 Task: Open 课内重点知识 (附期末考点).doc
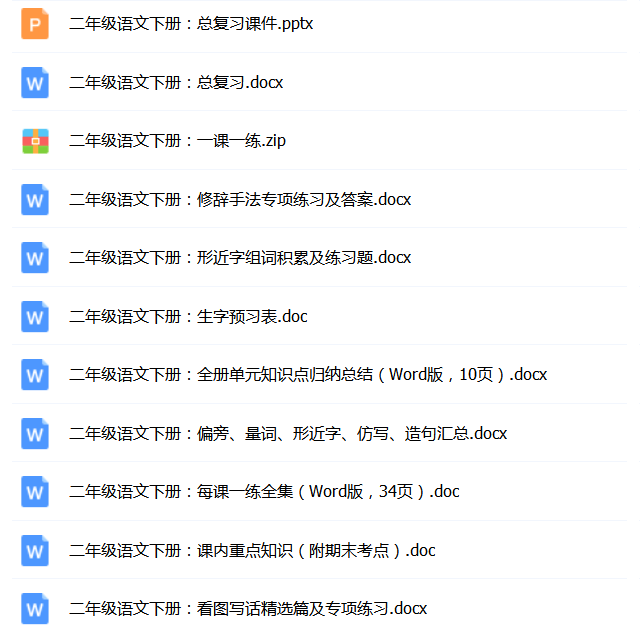coord(252,551)
